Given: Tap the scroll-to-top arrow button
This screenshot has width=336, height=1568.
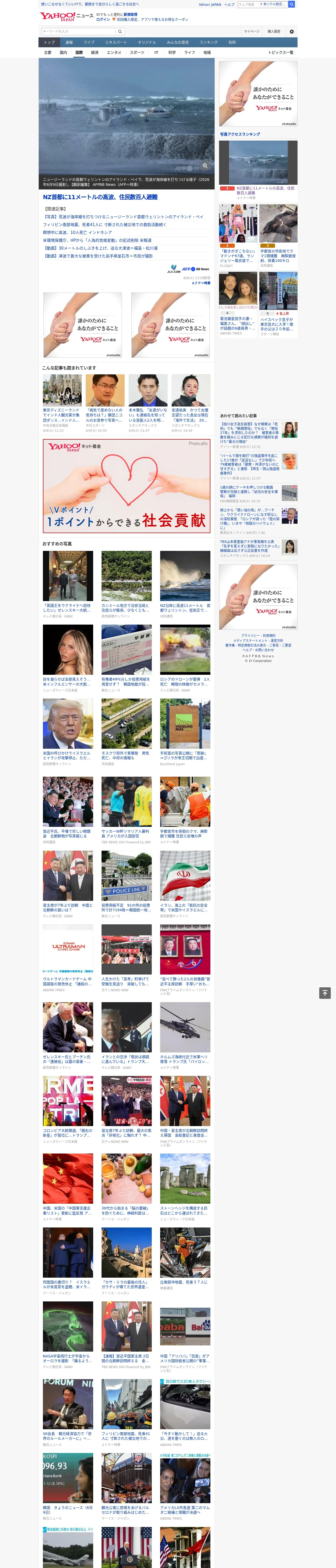Looking at the screenshot, I should click(325, 993).
